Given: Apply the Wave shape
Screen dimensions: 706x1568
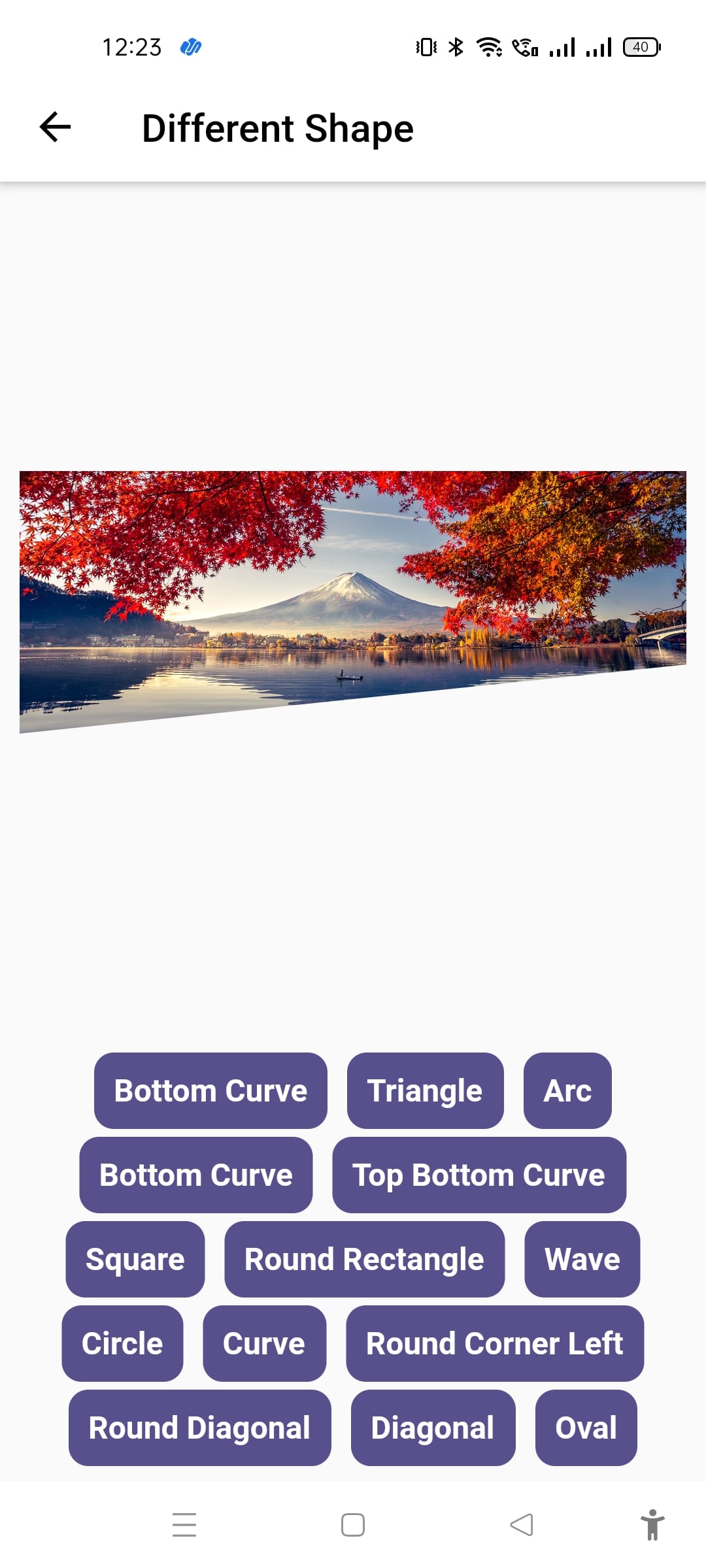Looking at the screenshot, I should [582, 1259].
